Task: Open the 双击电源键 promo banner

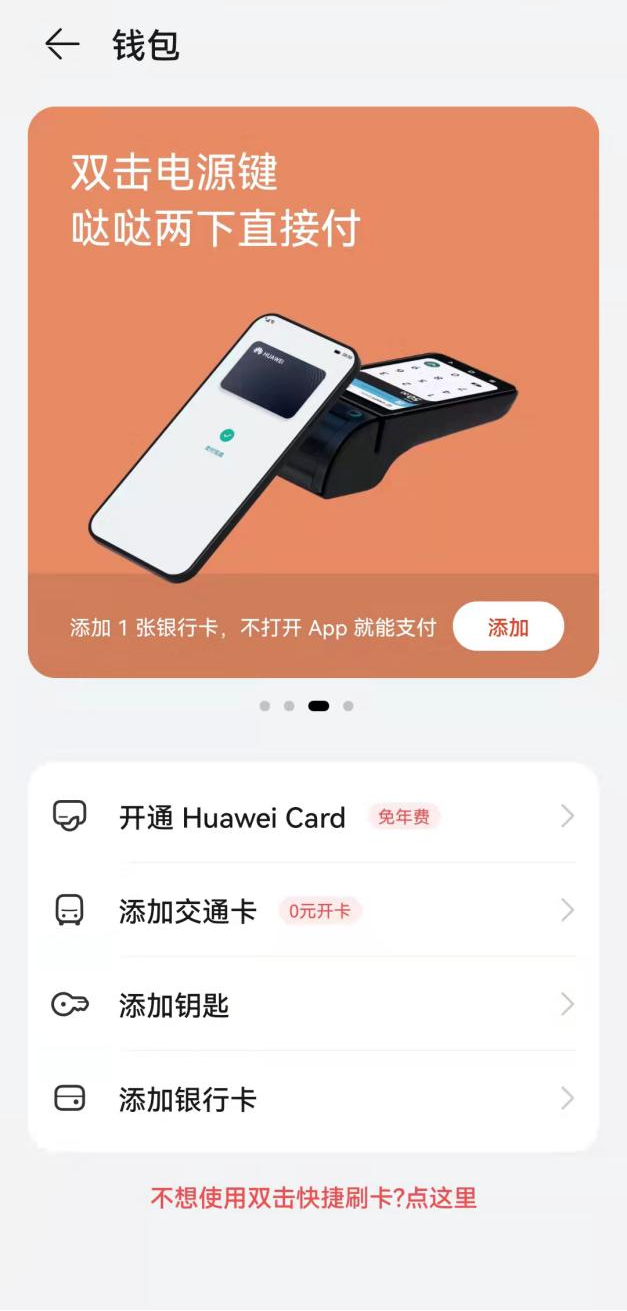Action: [313, 350]
